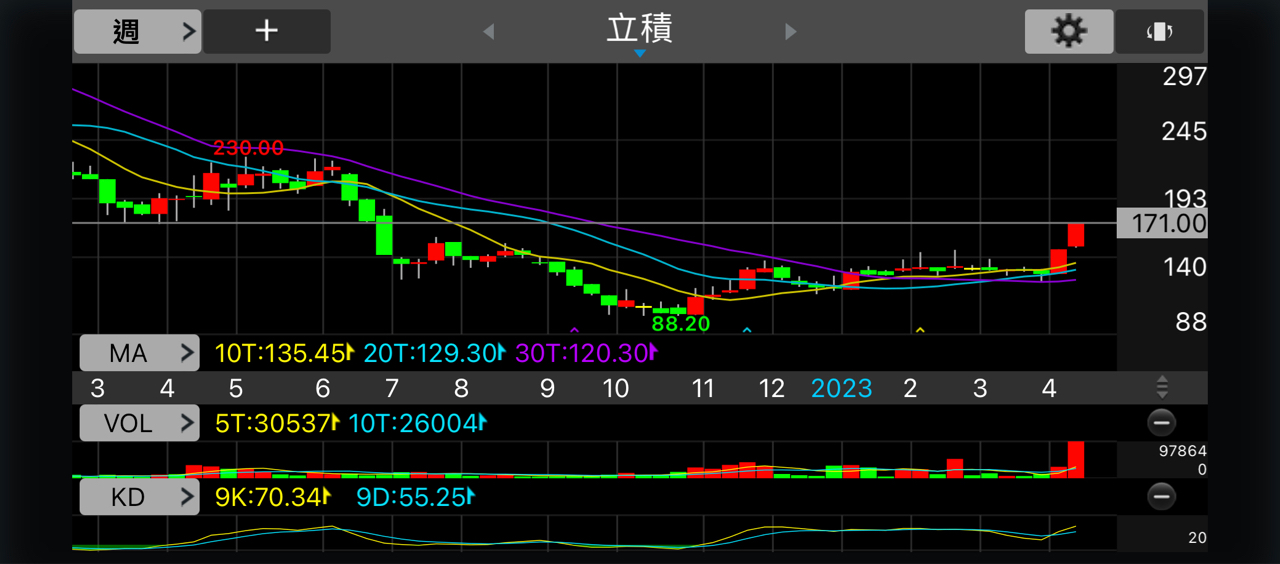Screen dimensions: 1280x564
Task: Collapse the VOL panel
Action: 1161,423
